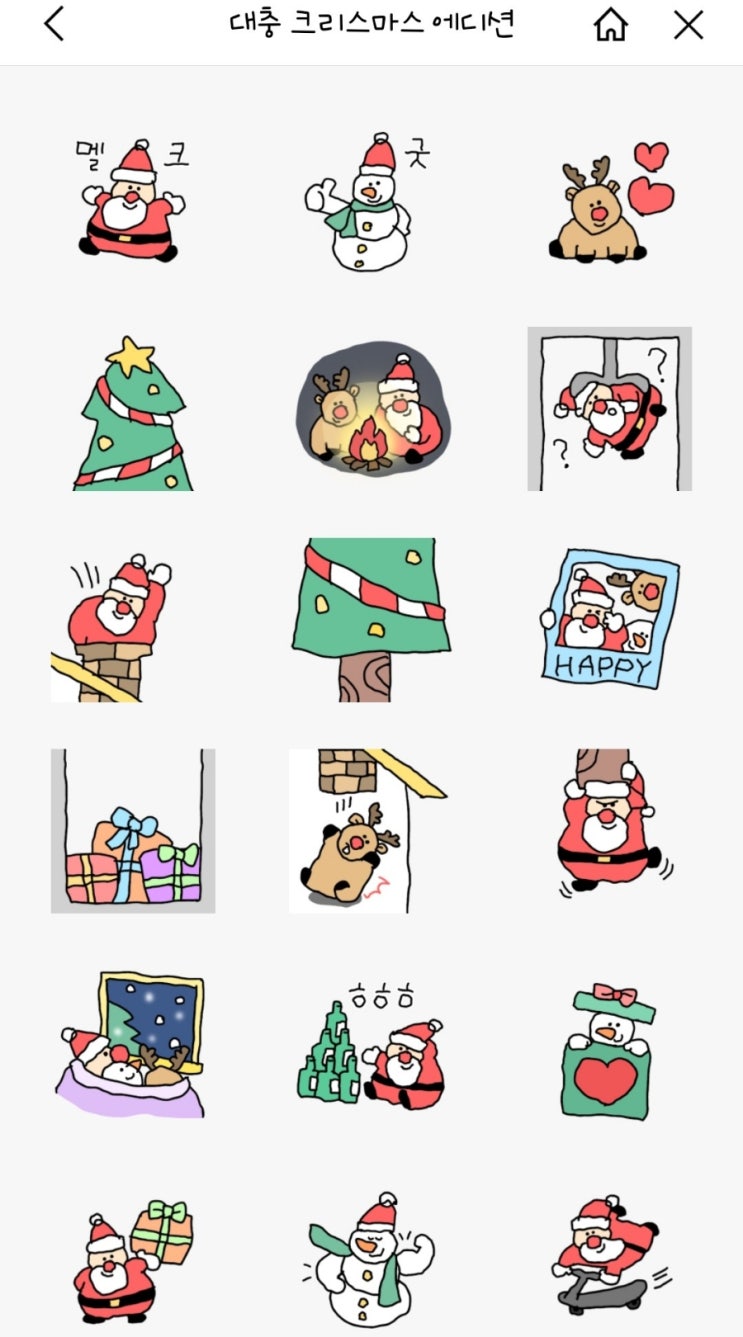
Task: Close the Christmas edition sticker page
Action: click(x=689, y=25)
